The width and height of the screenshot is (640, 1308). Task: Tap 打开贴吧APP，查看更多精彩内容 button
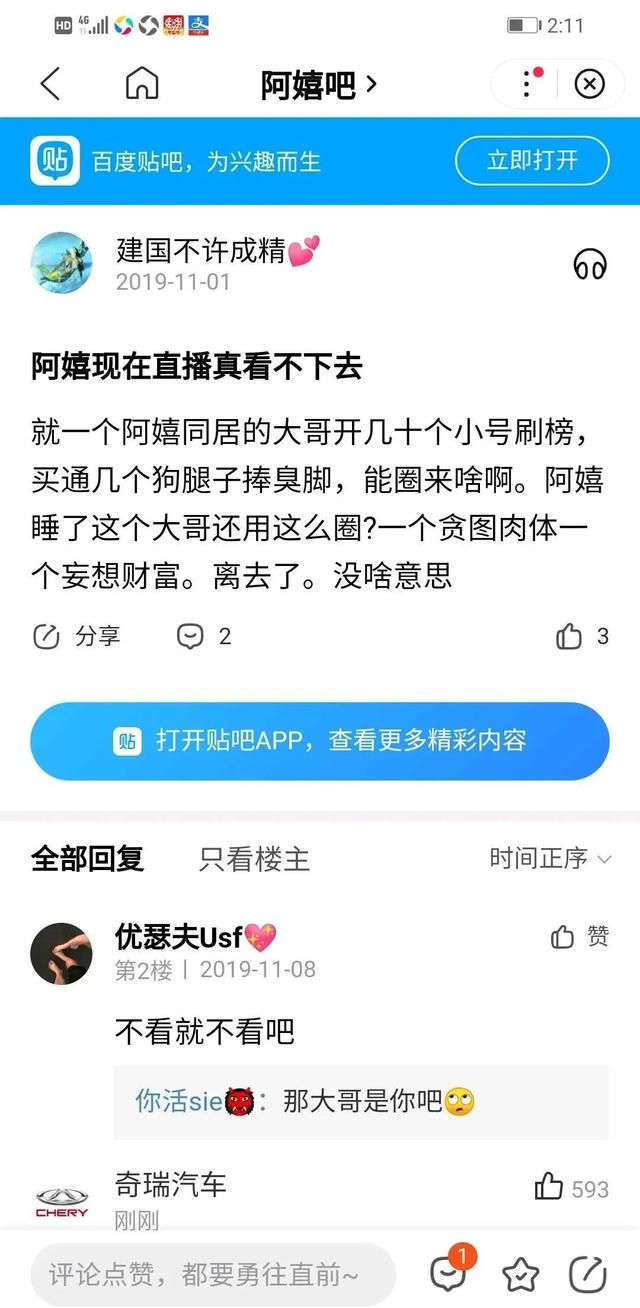pos(320,741)
